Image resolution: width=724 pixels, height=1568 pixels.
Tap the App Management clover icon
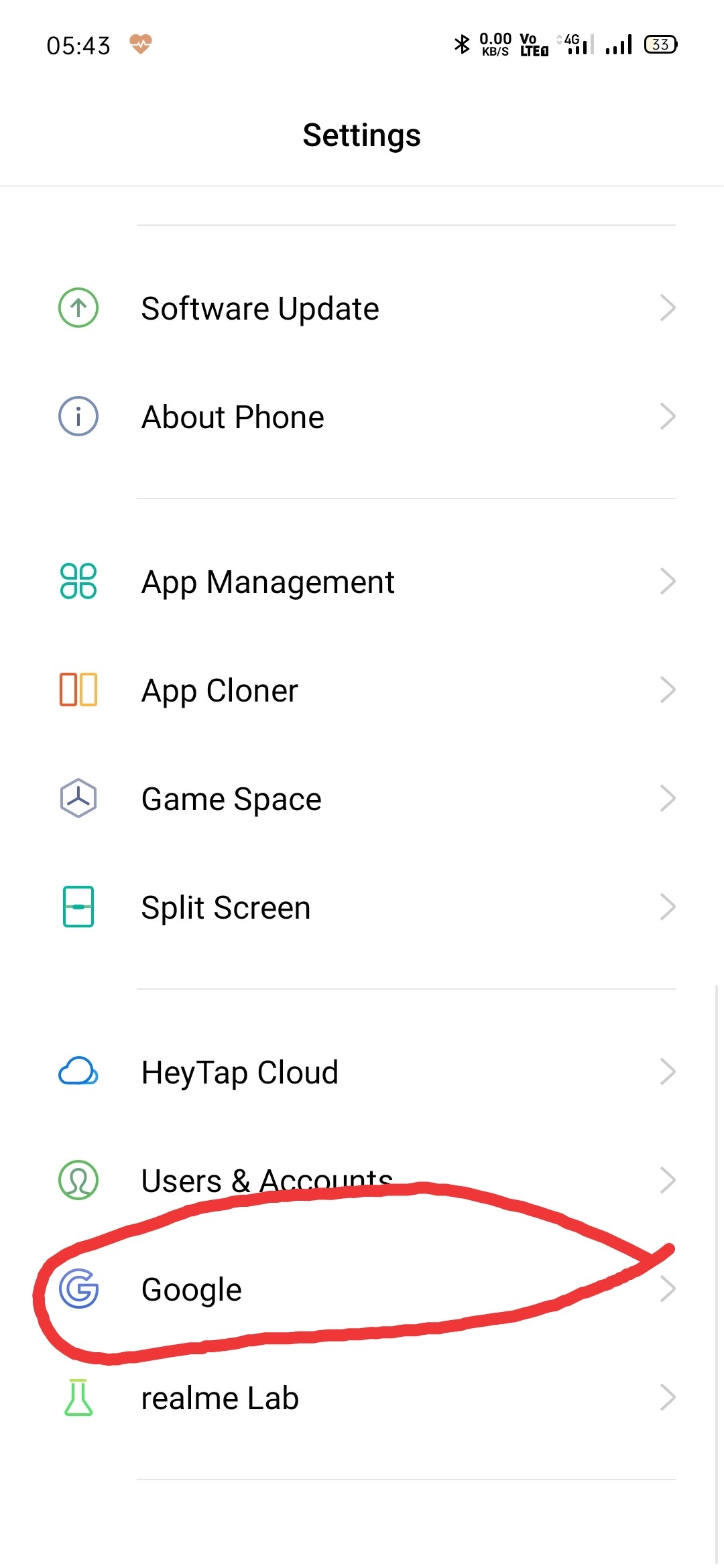click(x=78, y=582)
